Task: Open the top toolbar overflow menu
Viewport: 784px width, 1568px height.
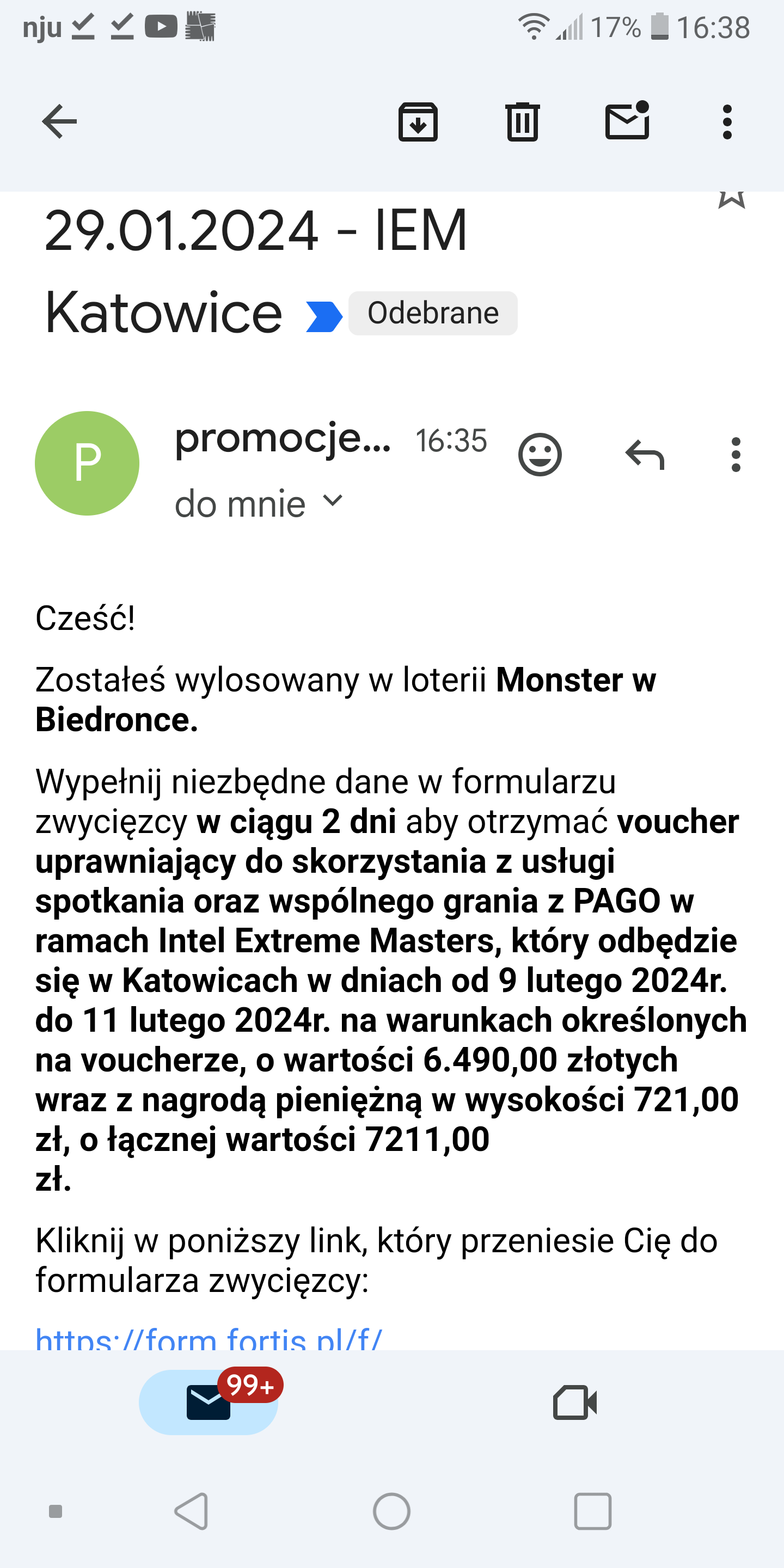Action: coord(727,122)
